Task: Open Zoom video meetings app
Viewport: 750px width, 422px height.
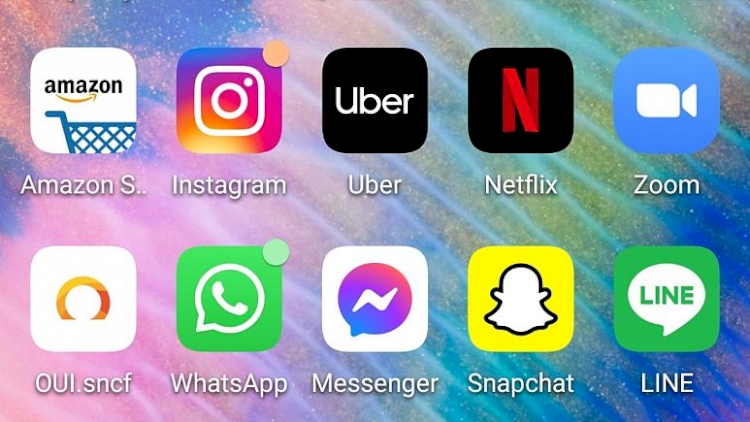Action: [x=666, y=100]
